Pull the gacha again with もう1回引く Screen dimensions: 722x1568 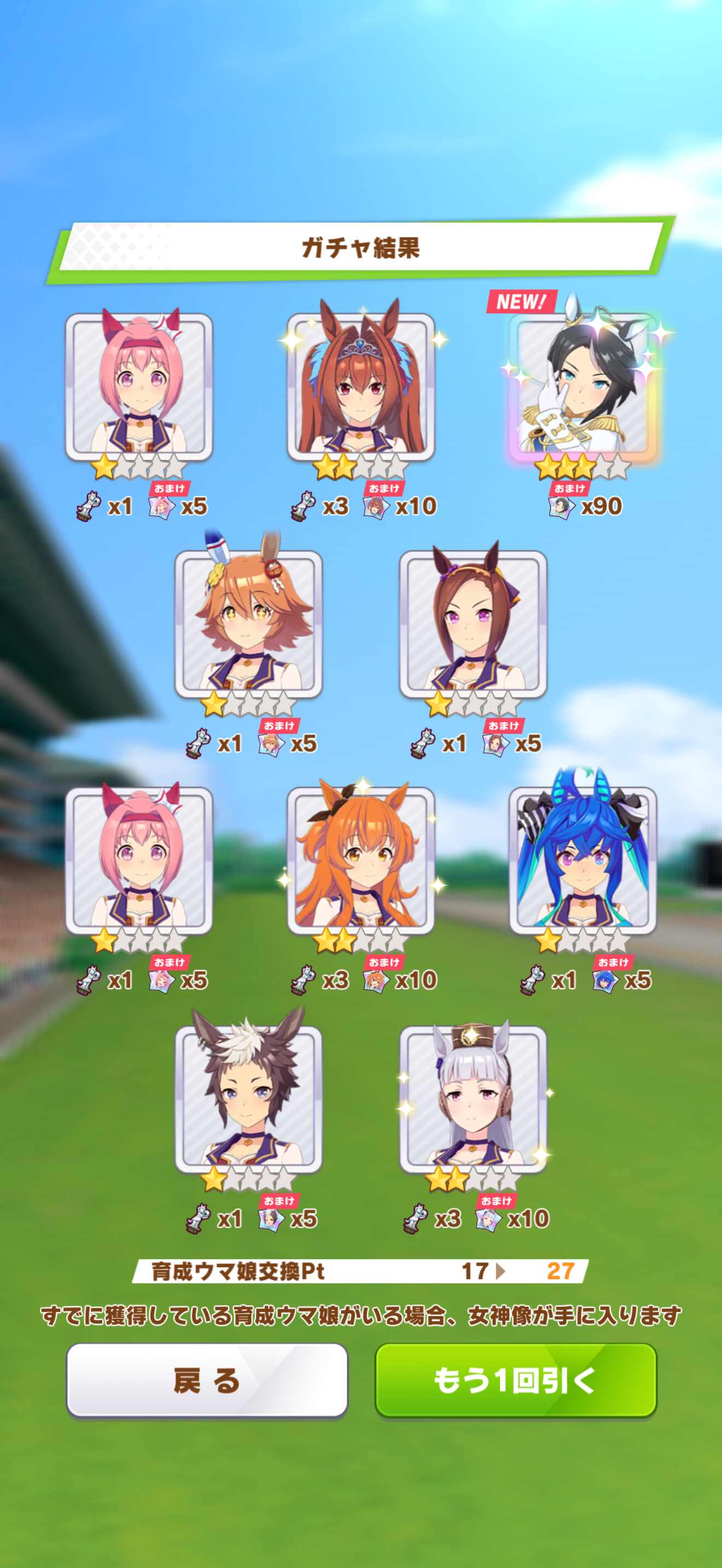tap(515, 1379)
